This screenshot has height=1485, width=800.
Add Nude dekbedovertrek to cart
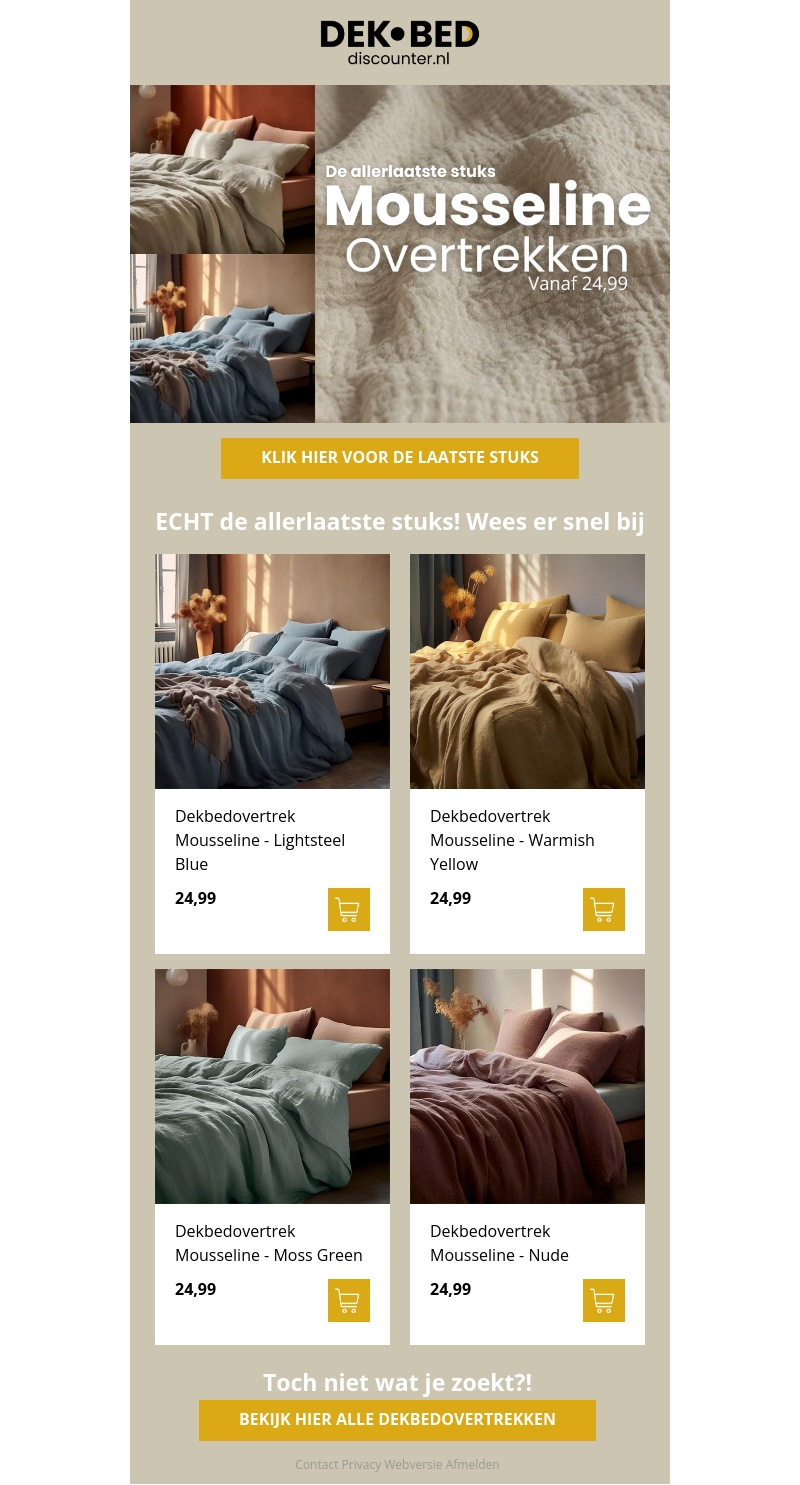603,1300
